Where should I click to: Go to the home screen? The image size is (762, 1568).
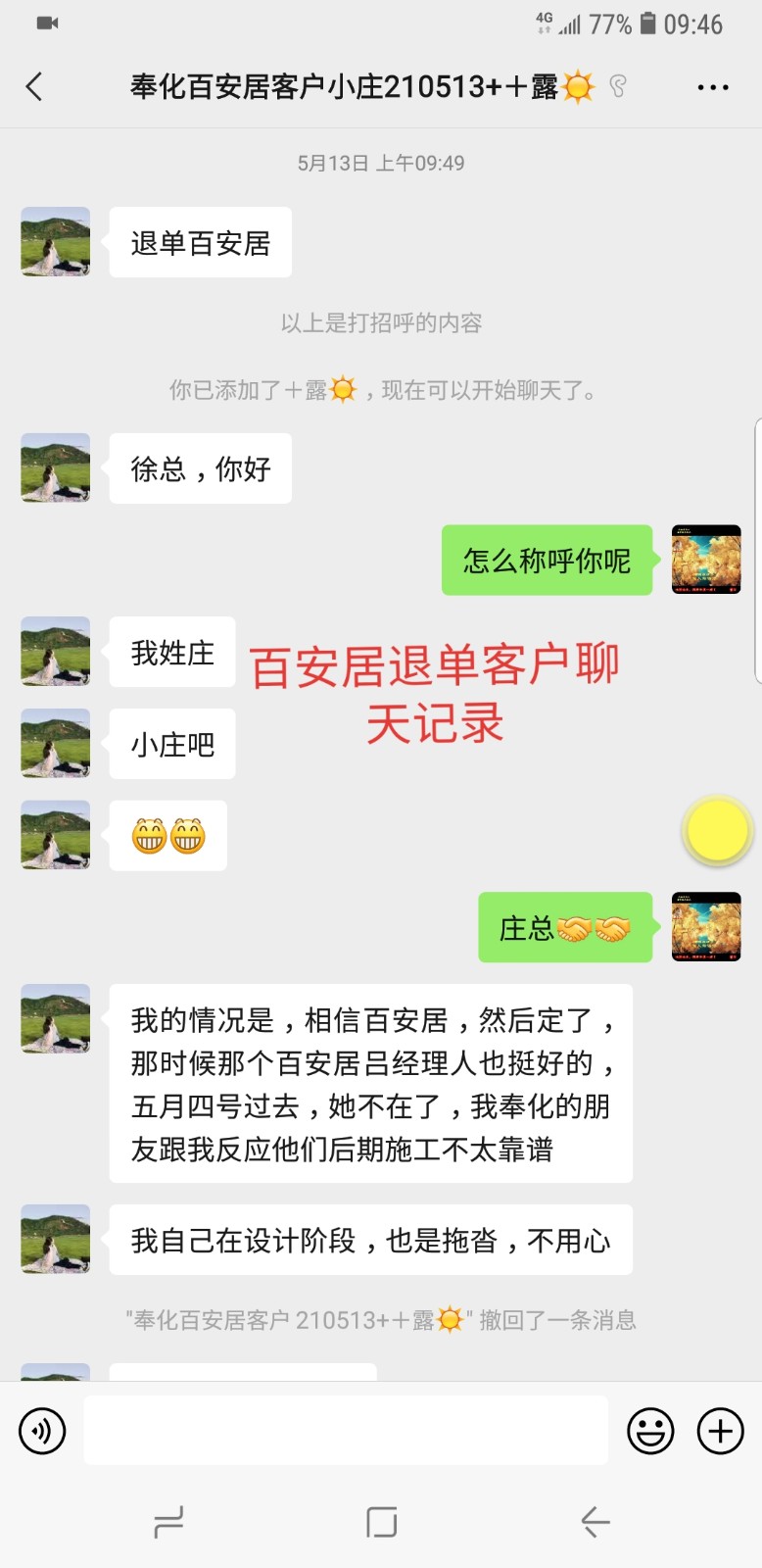point(381,1522)
